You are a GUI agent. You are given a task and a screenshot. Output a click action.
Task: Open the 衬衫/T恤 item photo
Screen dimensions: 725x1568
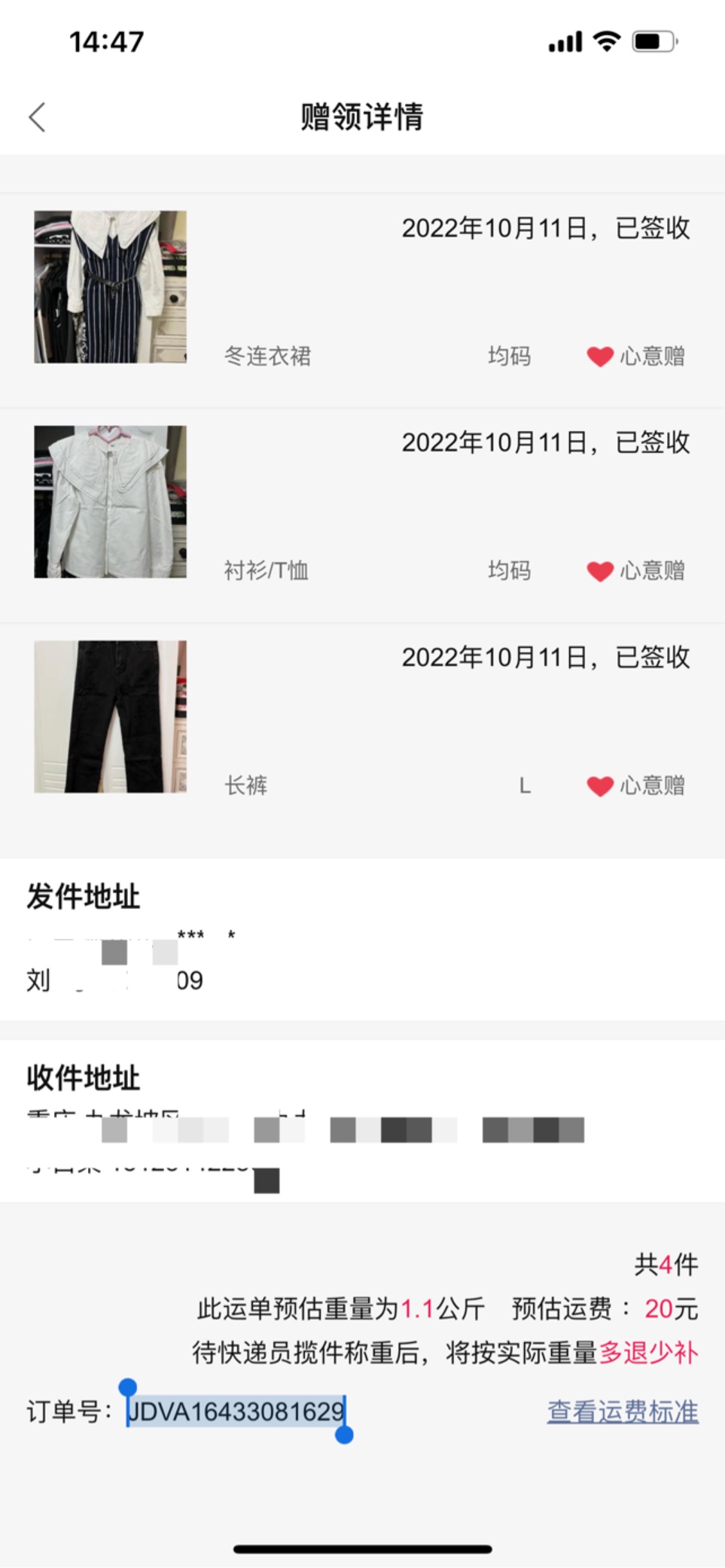(x=110, y=502)
